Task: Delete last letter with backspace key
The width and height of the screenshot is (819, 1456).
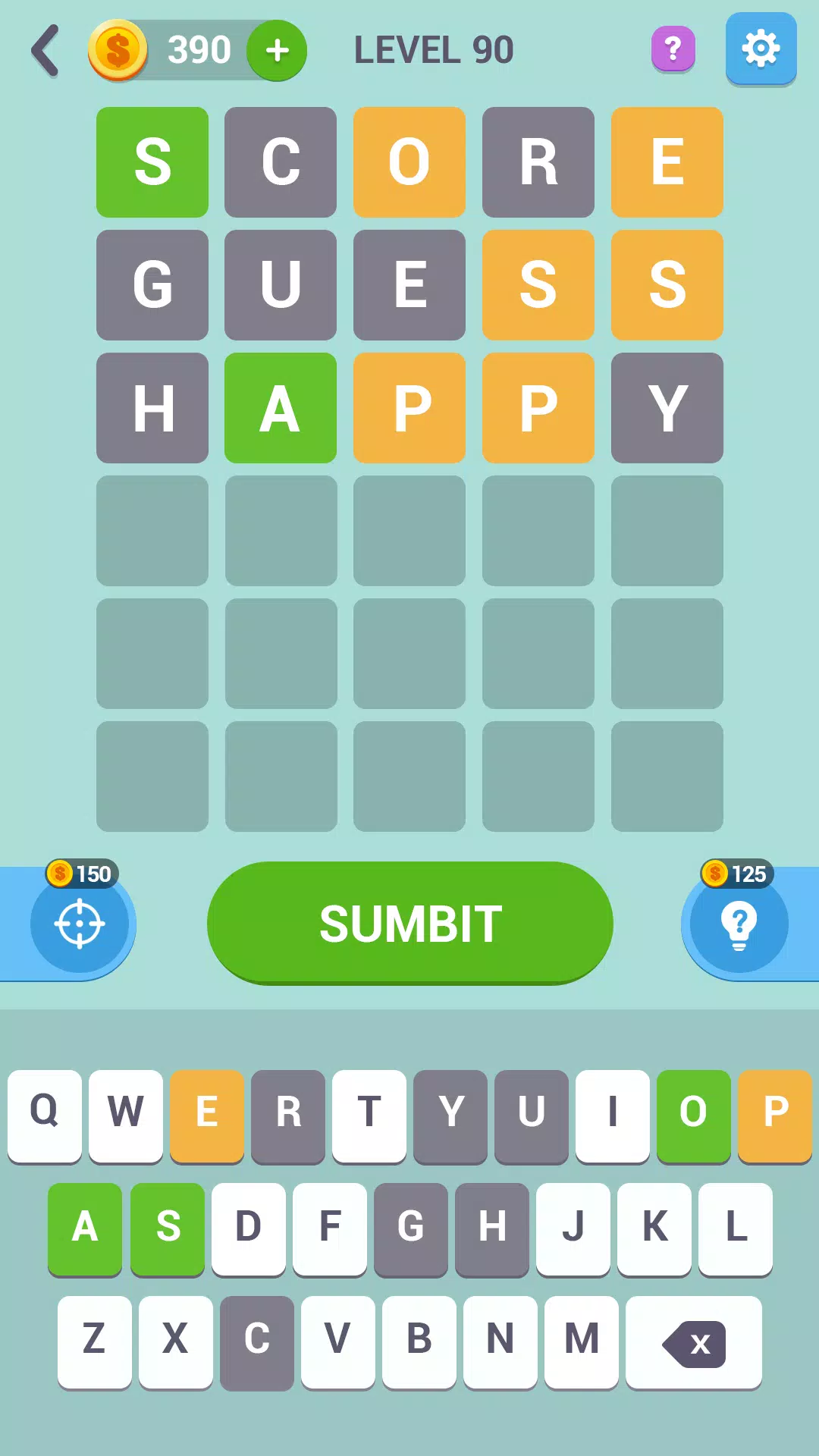Action: coord(693,1341)
